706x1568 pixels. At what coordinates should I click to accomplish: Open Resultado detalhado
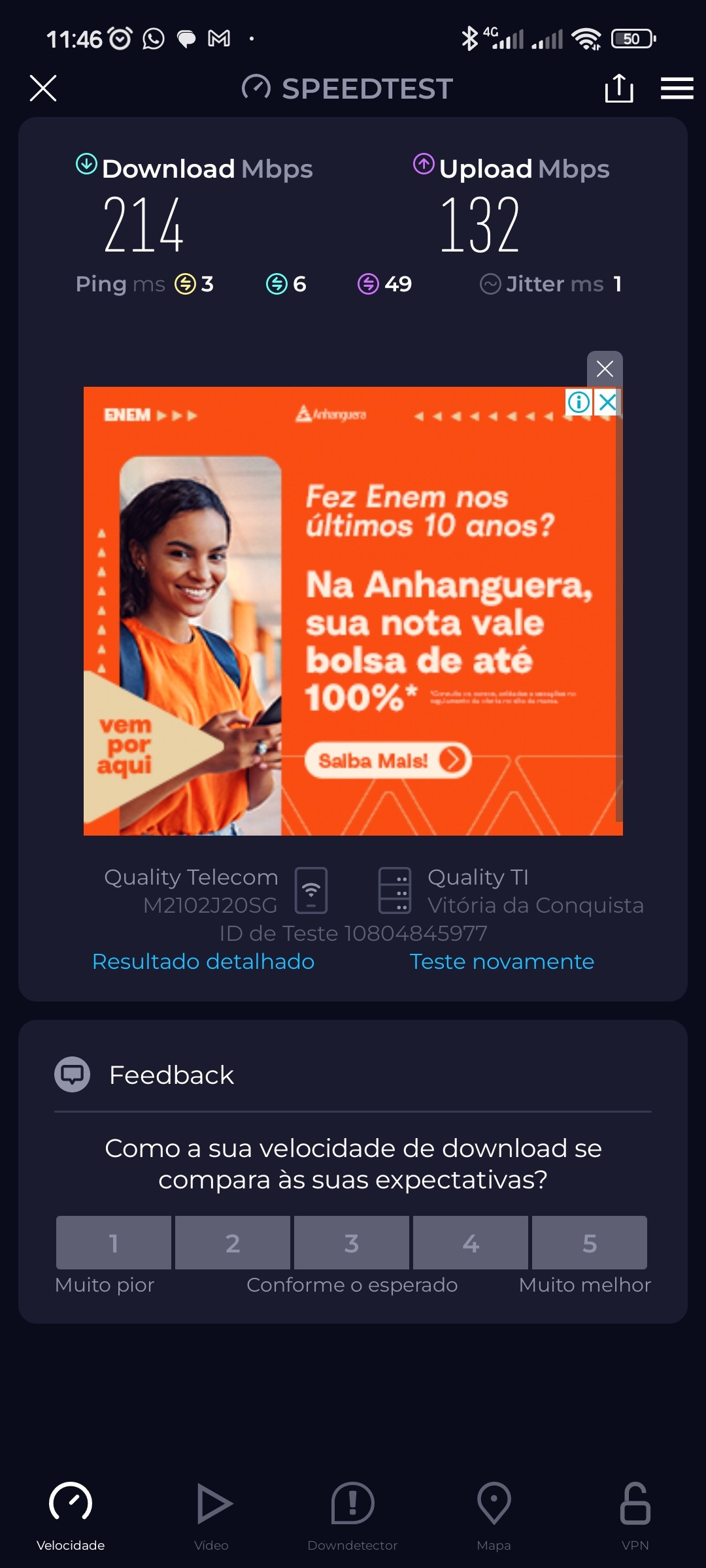[x=203, y=962]
